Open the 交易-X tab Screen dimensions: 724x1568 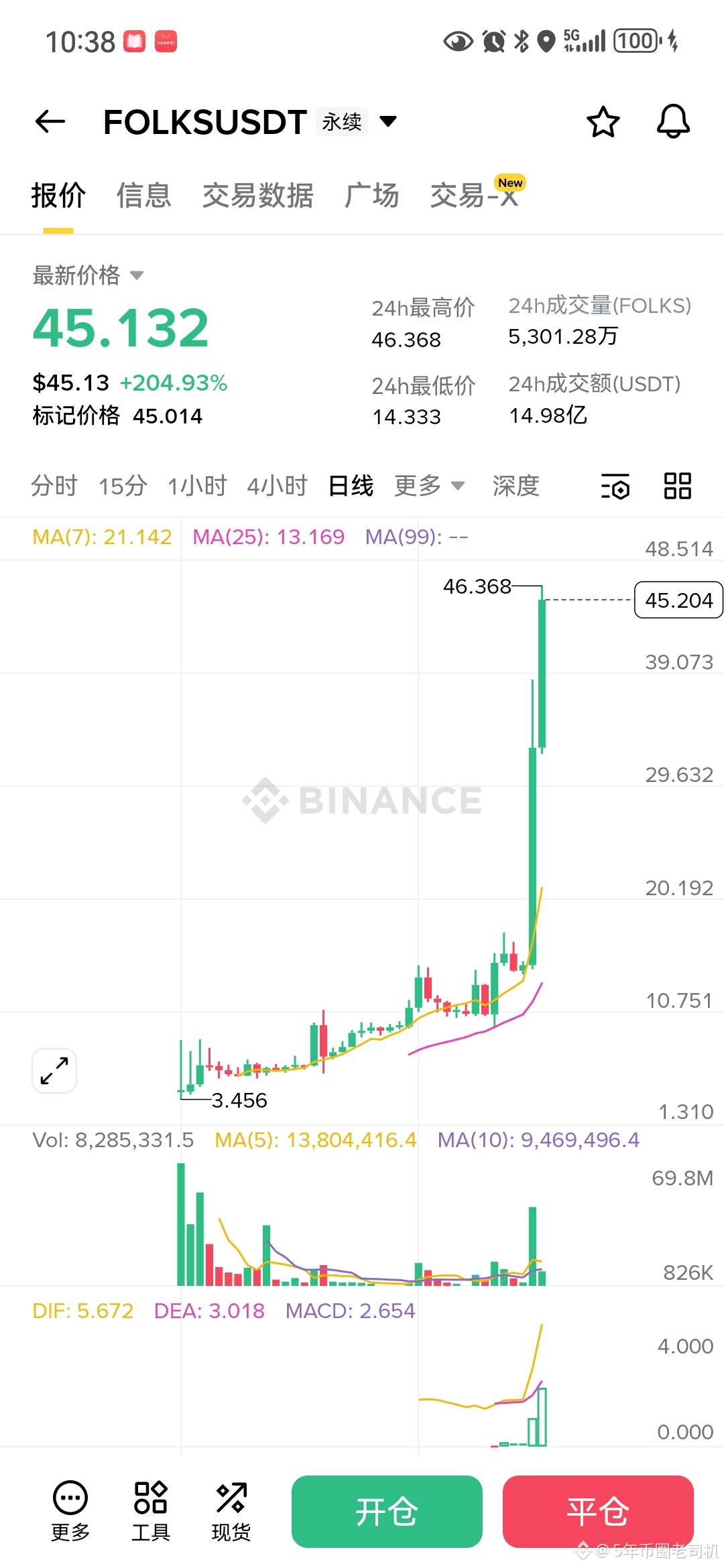pos(475,196)
